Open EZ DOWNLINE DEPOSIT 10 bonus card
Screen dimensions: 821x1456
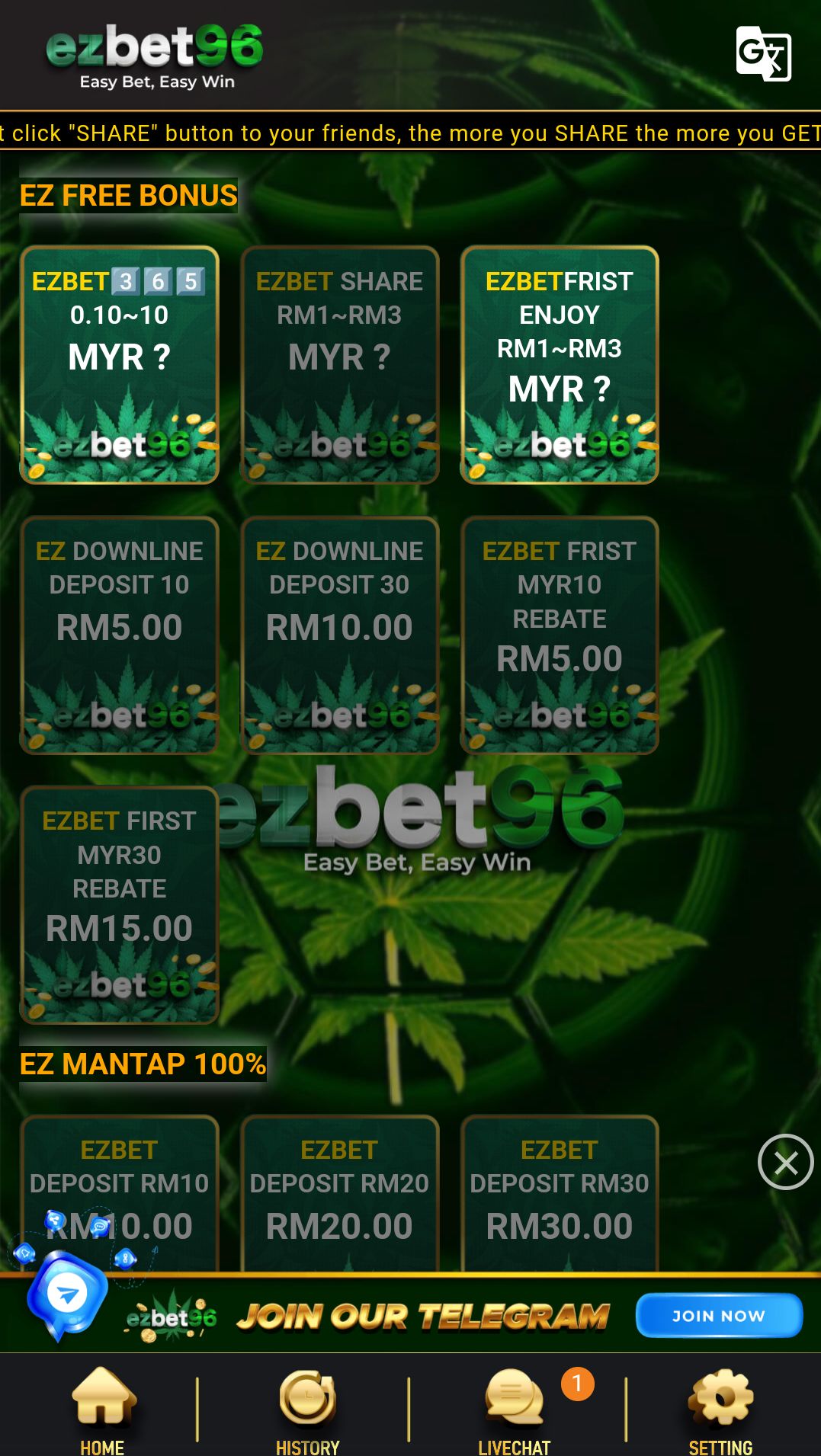pos(120,635)
